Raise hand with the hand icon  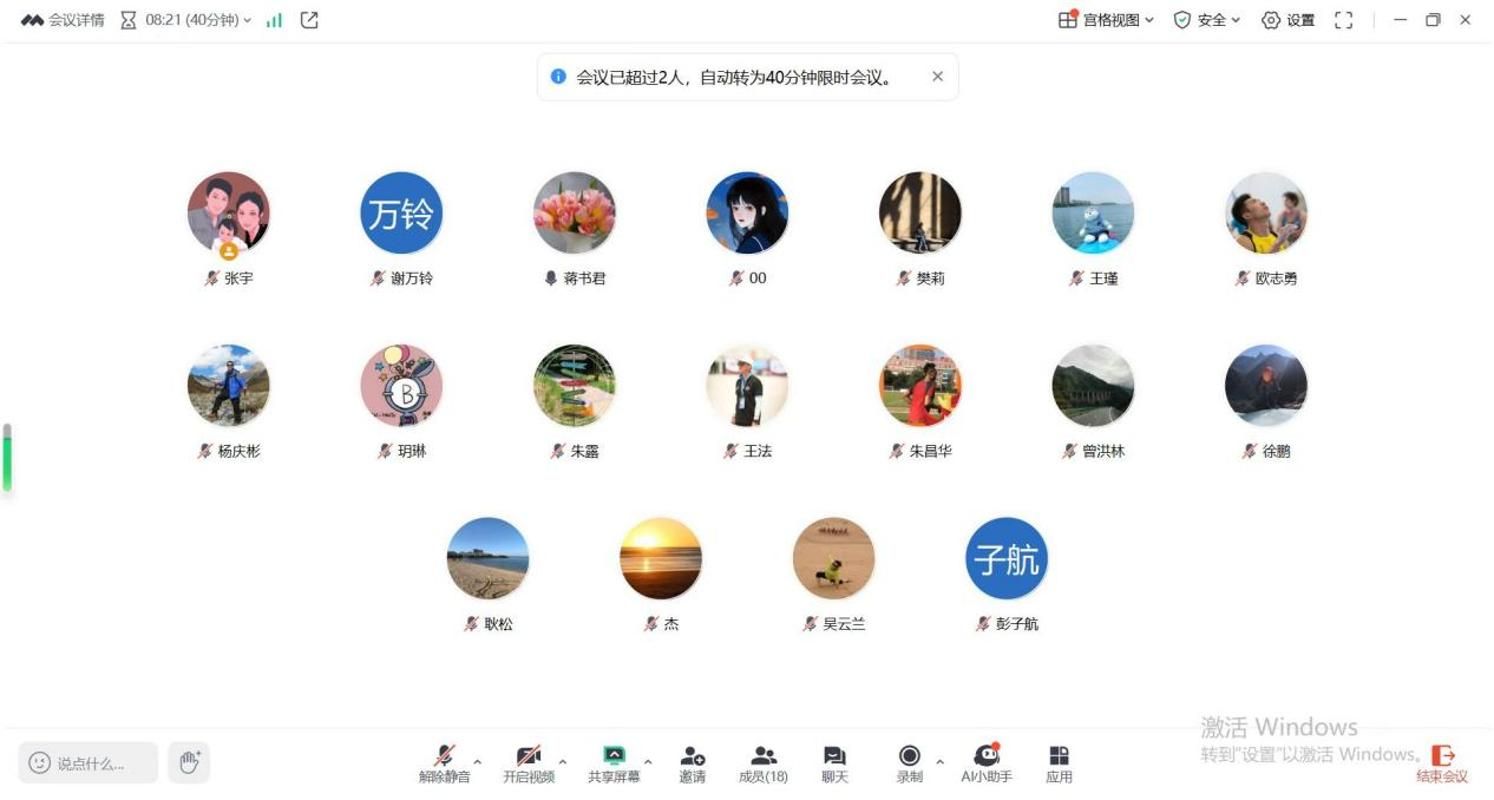click(x=189, y=763)
